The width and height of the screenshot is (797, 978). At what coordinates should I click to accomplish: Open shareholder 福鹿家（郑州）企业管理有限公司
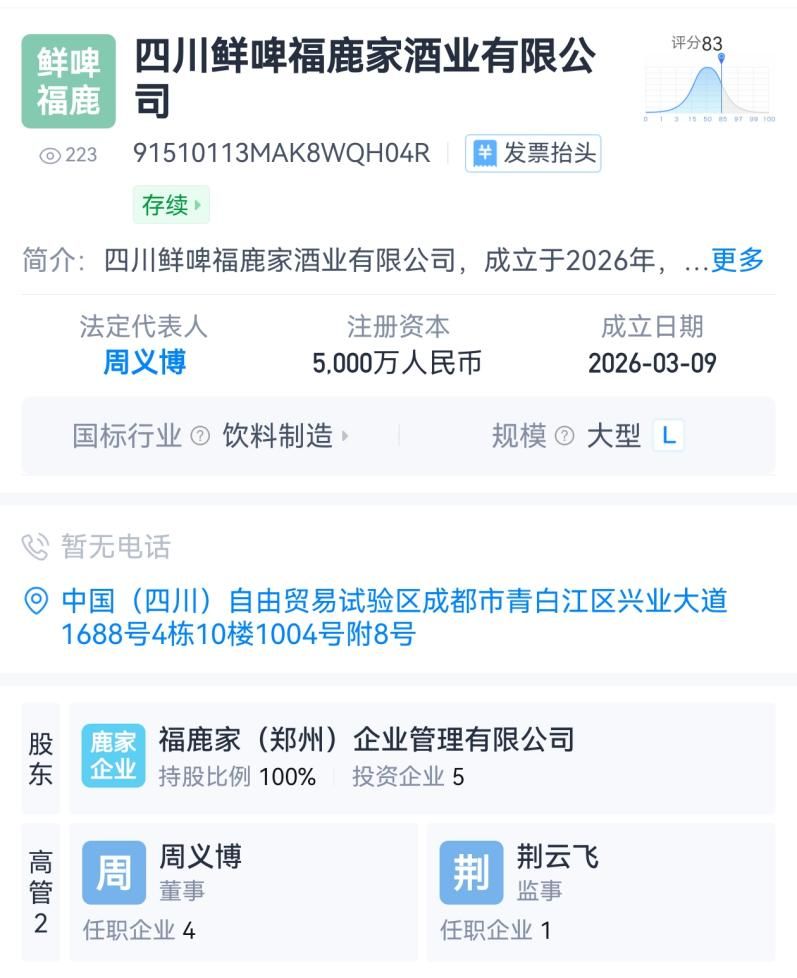(x=366, y=740)
